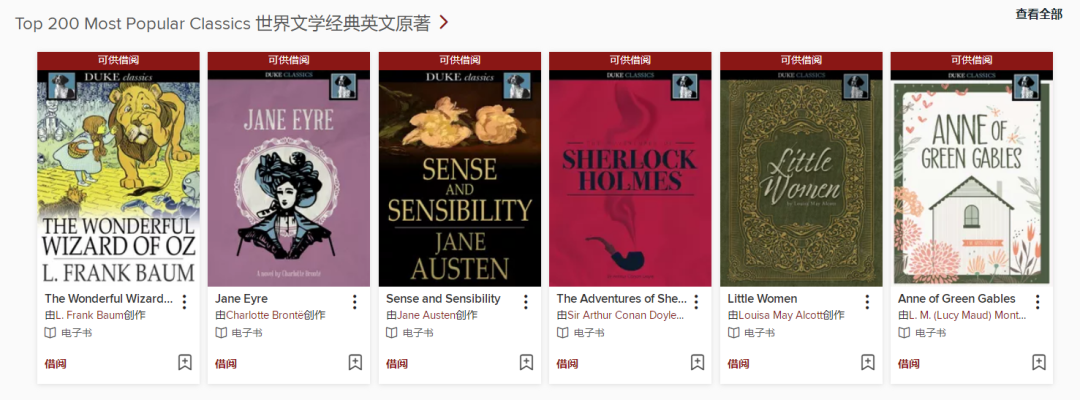Bookmark The Wonderful Wizard of Oz

185,362
